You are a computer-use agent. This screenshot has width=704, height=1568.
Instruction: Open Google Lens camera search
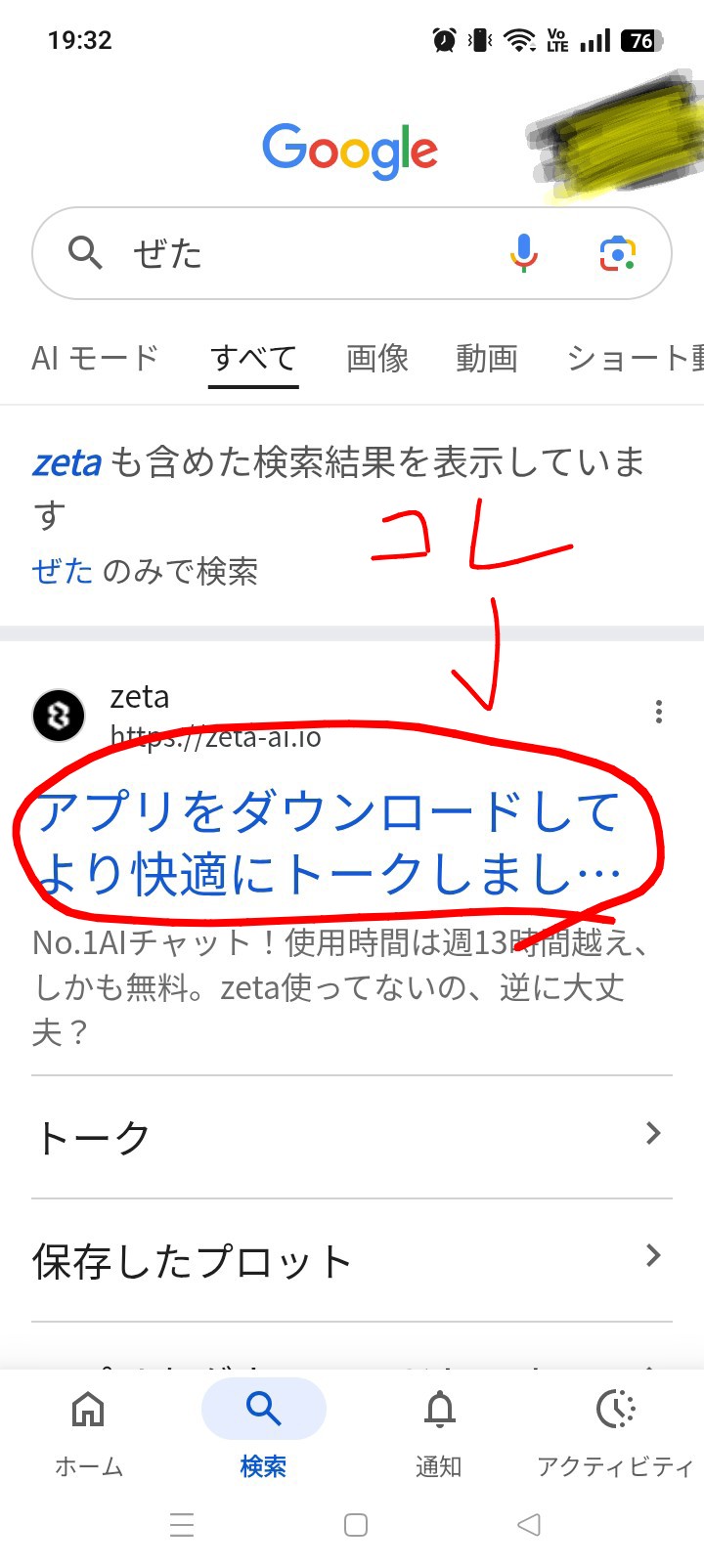(617, 253)
